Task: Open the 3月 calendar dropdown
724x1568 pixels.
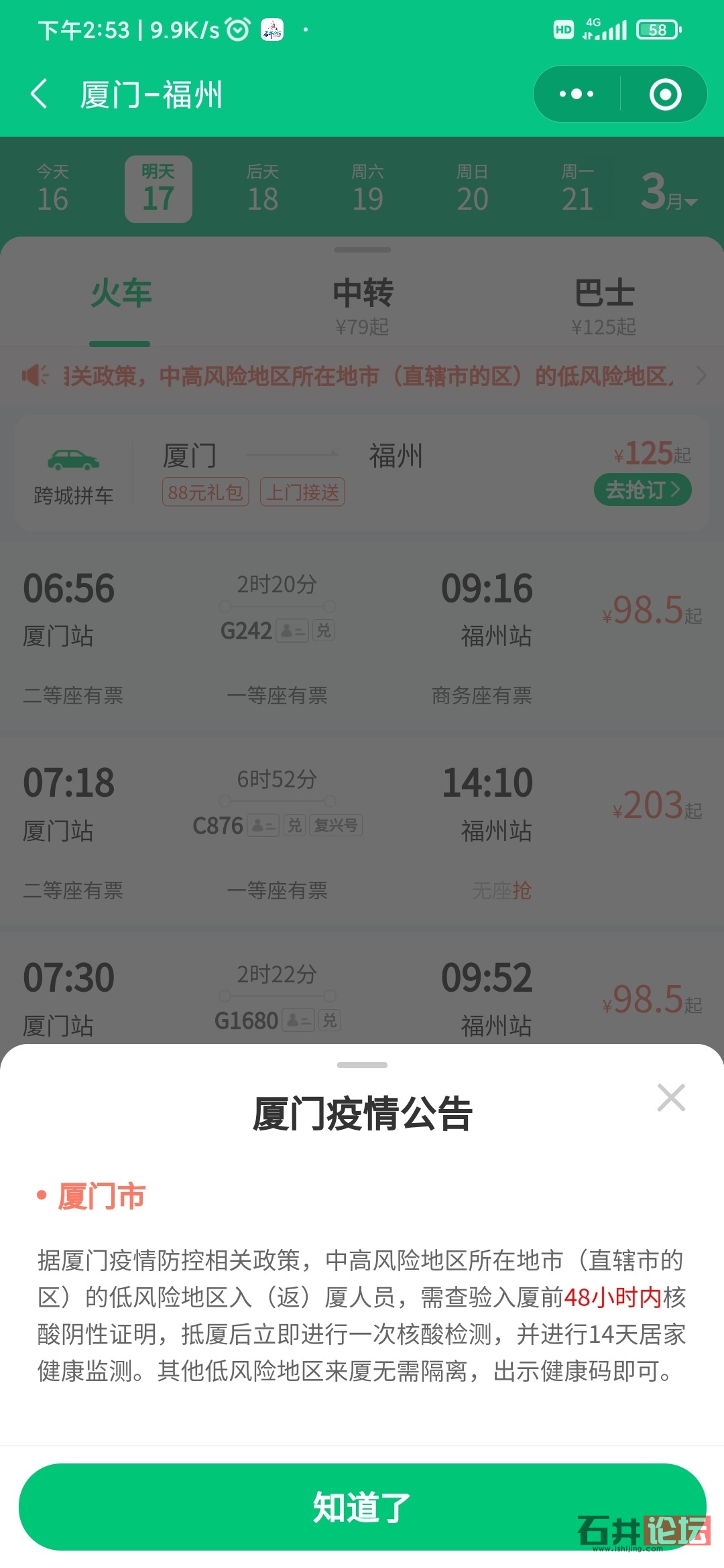Action: point(669,192)
